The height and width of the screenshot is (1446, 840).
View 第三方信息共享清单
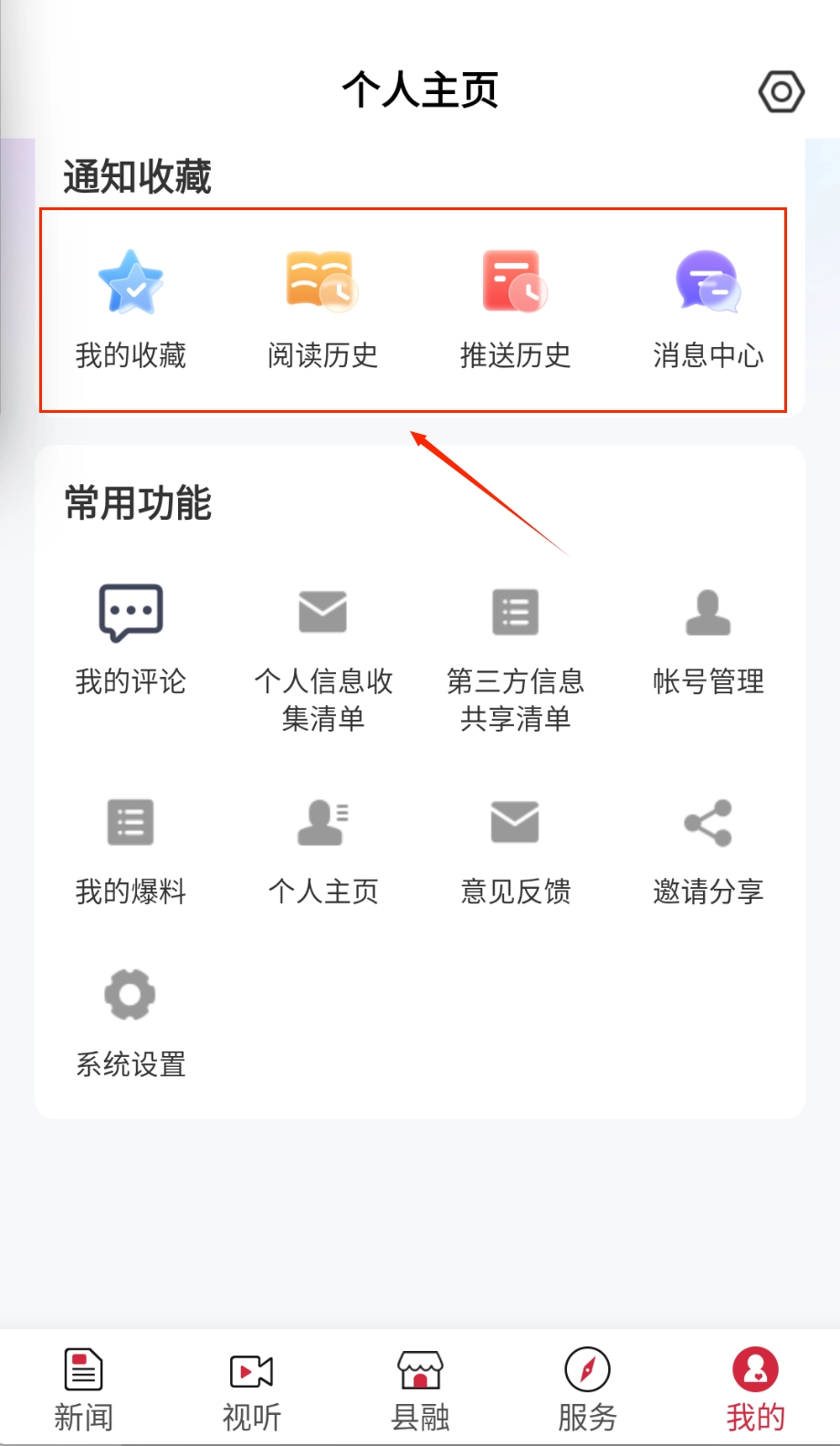[x=515, y=658]
